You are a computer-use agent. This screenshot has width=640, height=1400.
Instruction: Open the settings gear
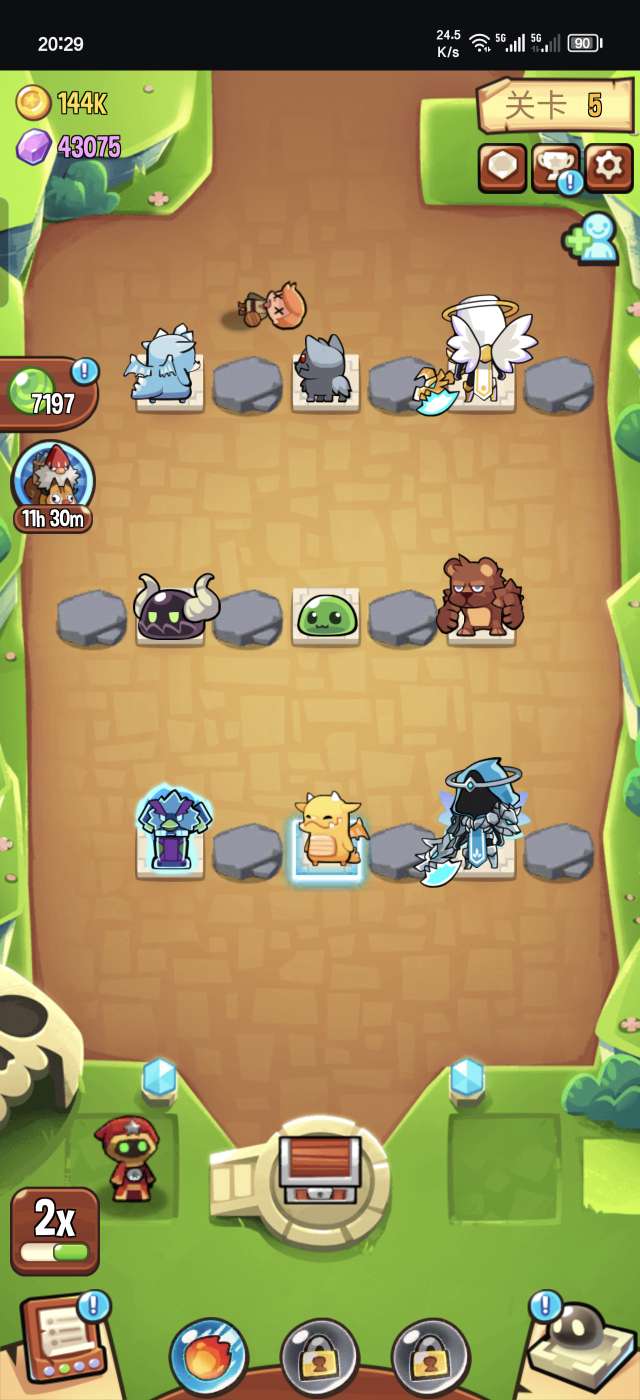coord(608,167)
